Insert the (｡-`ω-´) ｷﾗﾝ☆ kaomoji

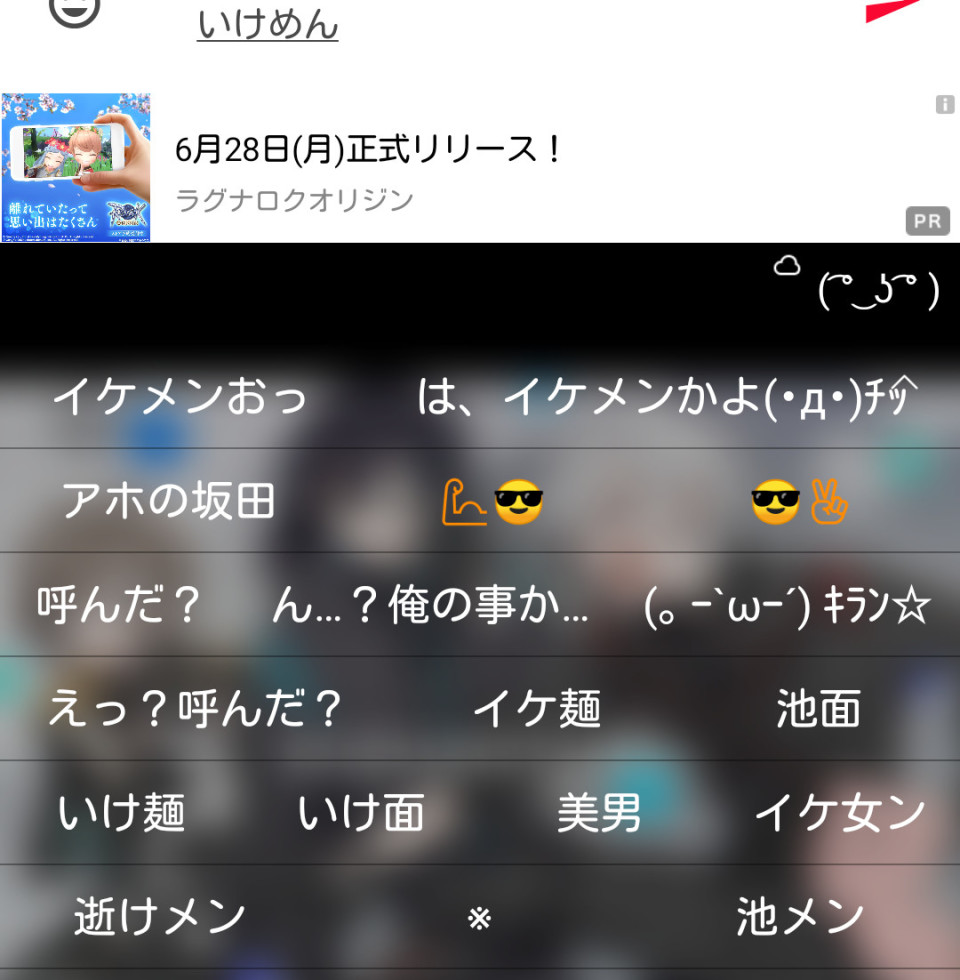tap(788, 605)
